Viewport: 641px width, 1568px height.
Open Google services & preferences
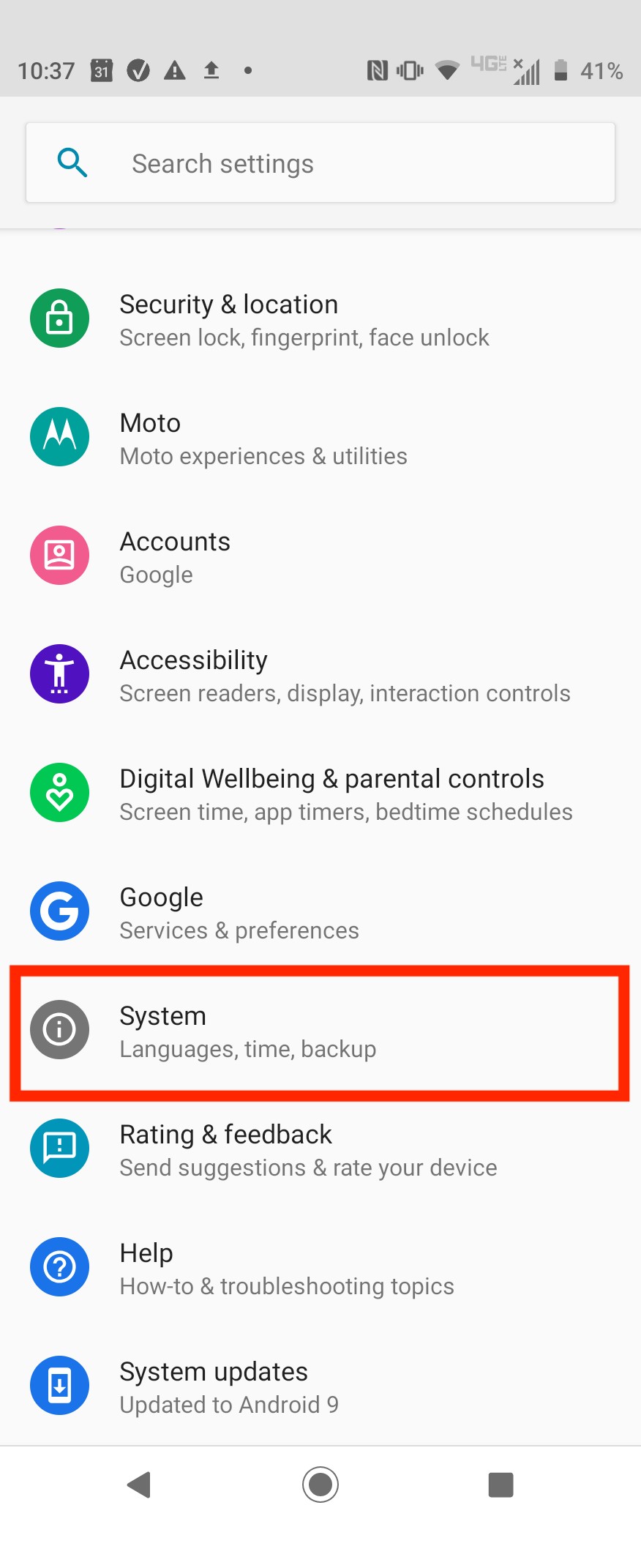click(x=320, y=913)
